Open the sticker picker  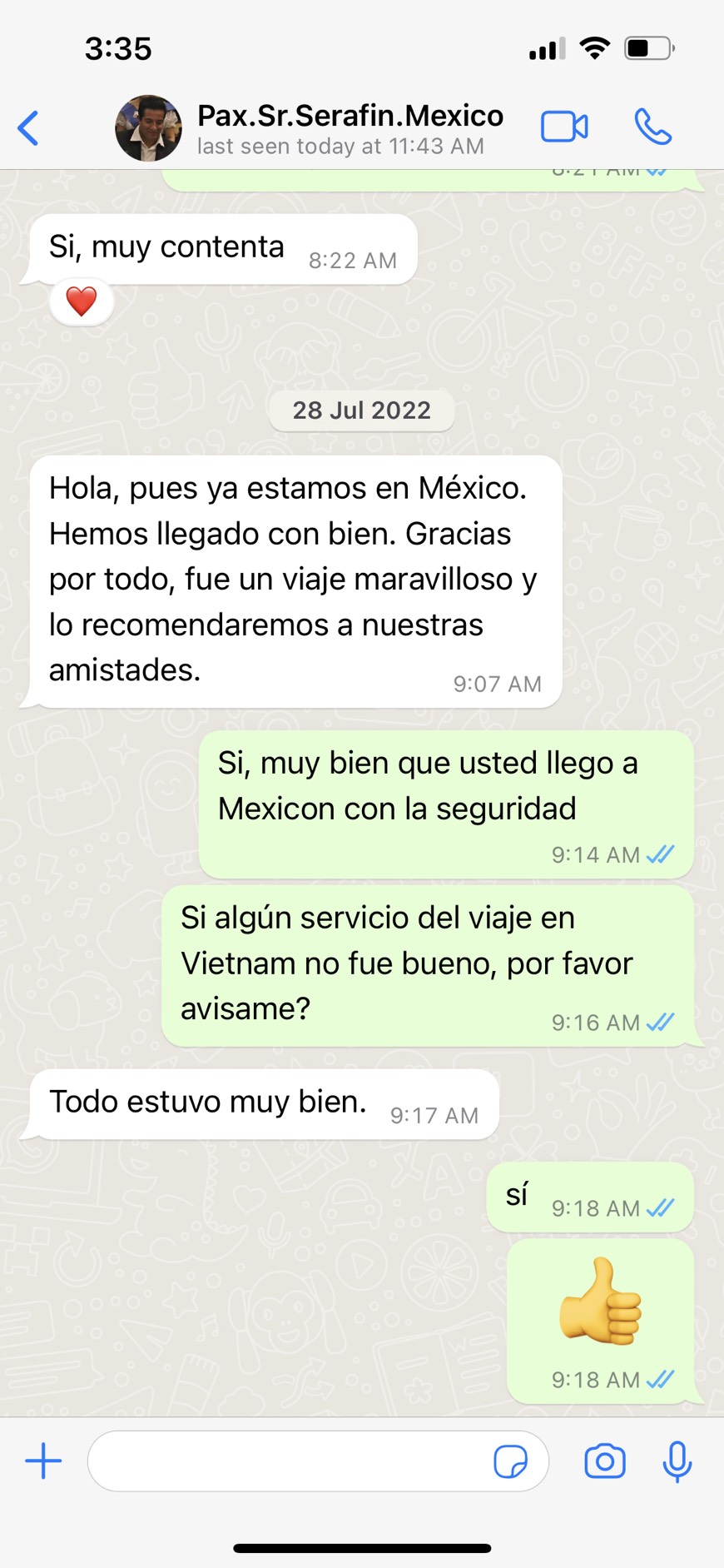pyautogui.click(x=510, y=1461)
